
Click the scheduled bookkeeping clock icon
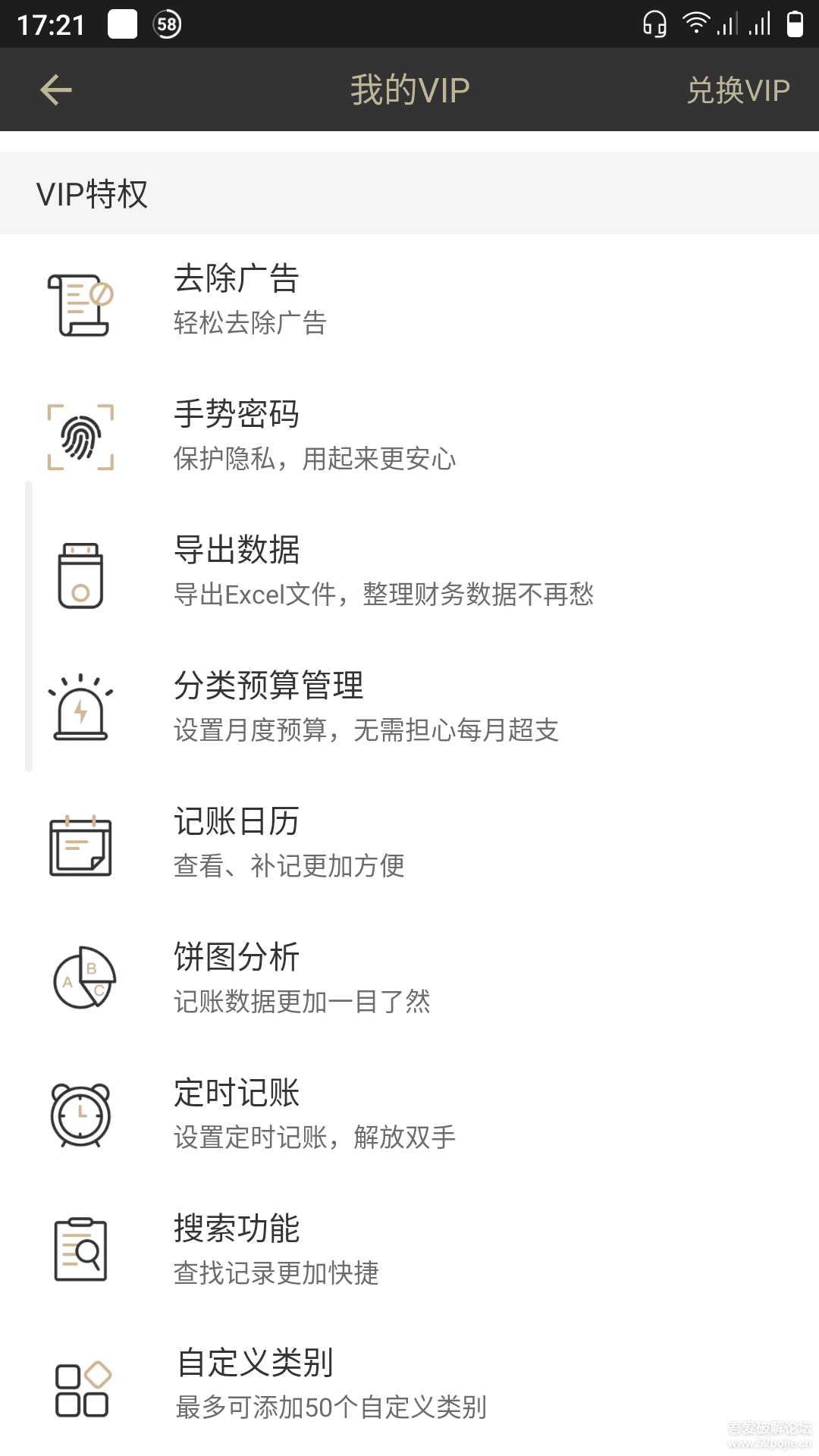pyautogui.click(x=81, y=1115)
